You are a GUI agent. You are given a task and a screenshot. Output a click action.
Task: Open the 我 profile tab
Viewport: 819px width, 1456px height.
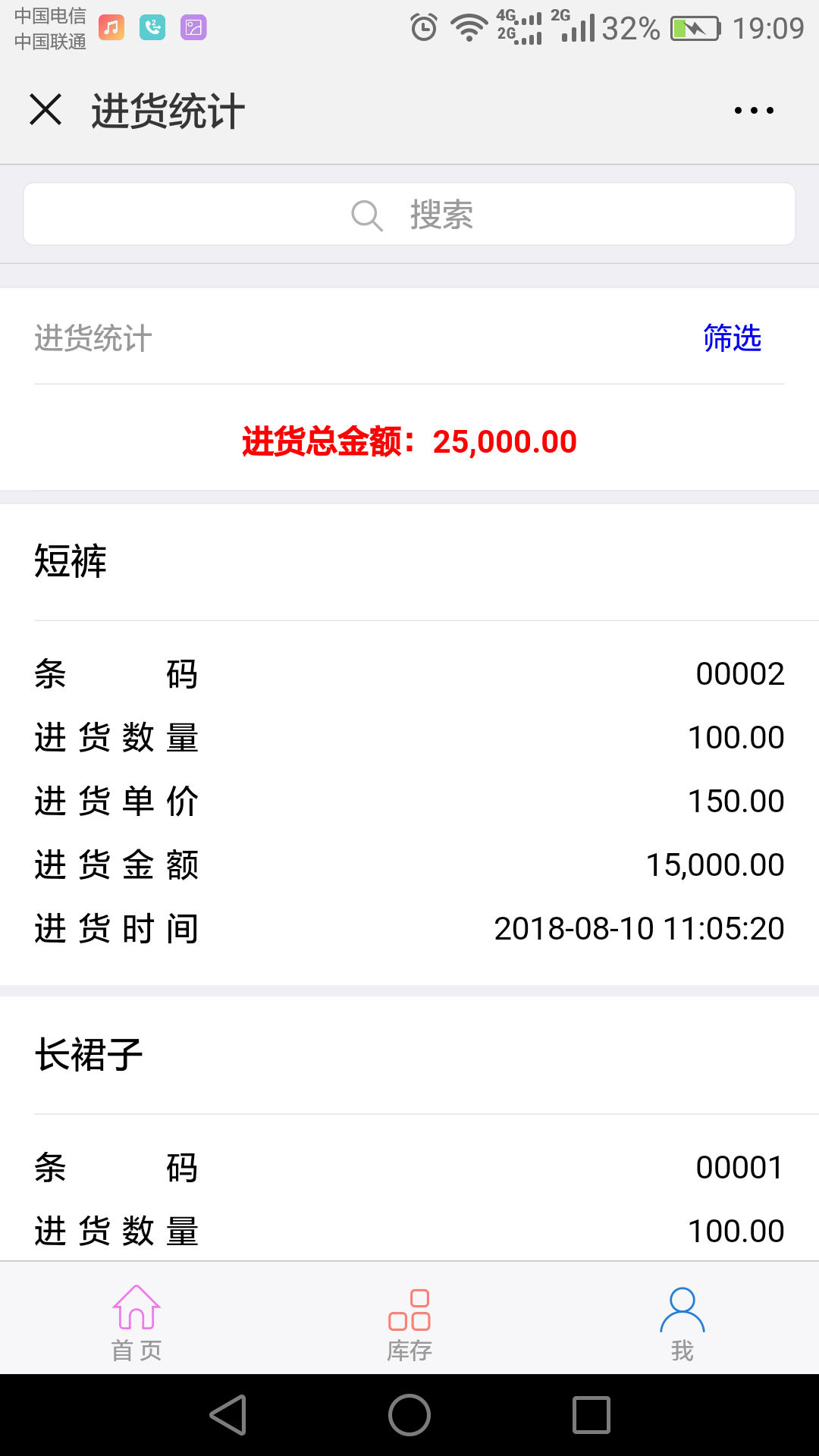pos(682,1324)
